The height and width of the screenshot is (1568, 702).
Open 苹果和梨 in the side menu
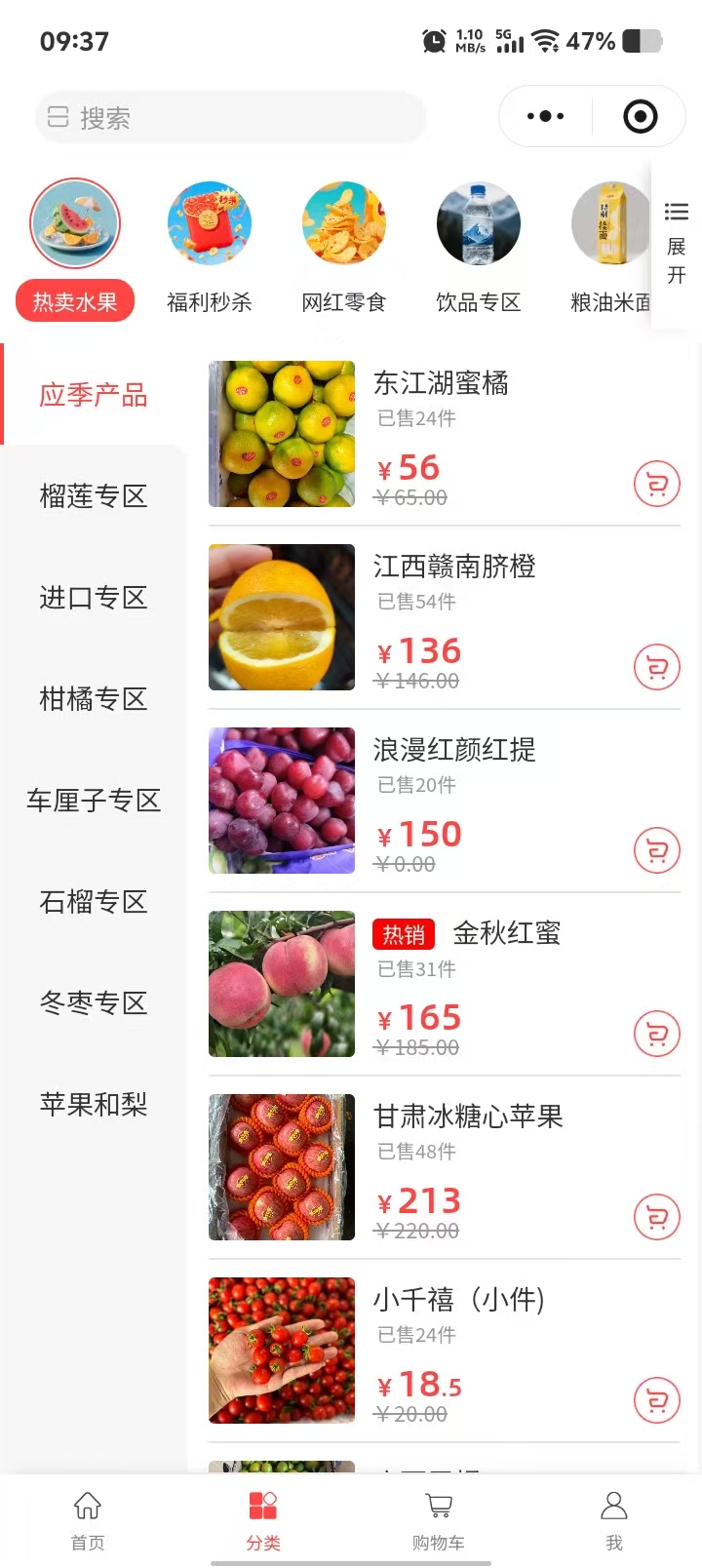94,1105
